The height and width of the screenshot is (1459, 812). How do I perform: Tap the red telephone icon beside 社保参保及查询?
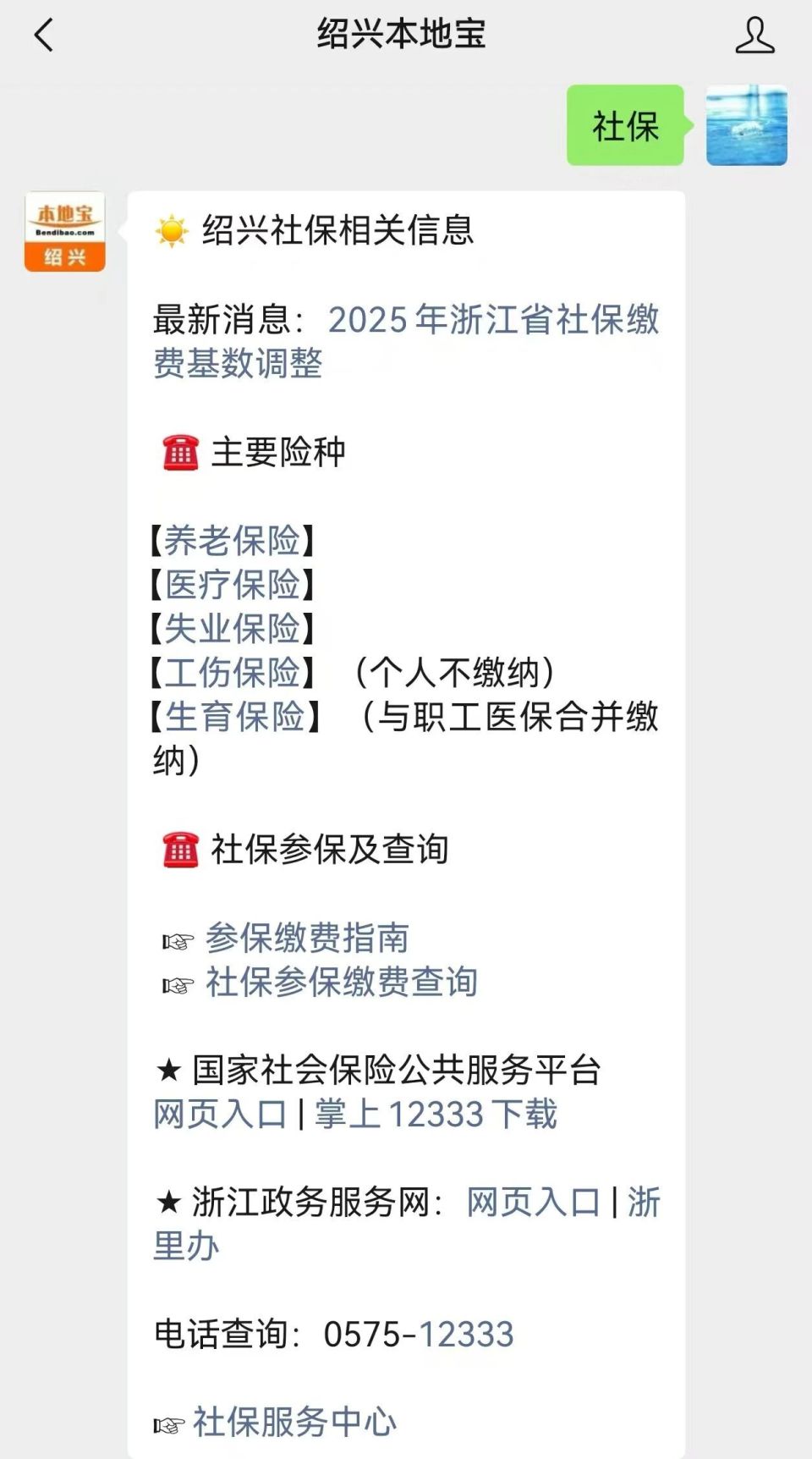178,848
